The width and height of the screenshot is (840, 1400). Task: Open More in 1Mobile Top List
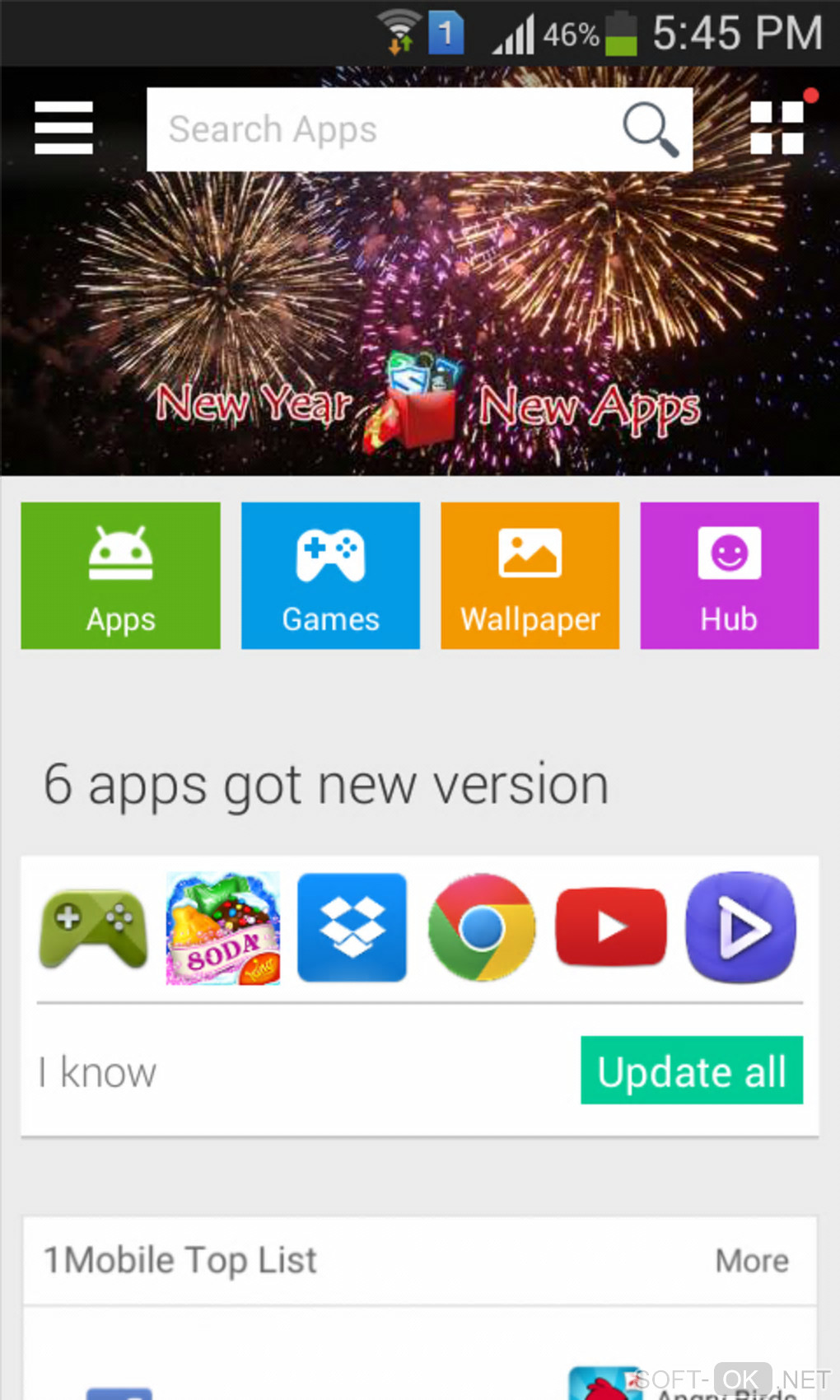(x=751, y=1261)
